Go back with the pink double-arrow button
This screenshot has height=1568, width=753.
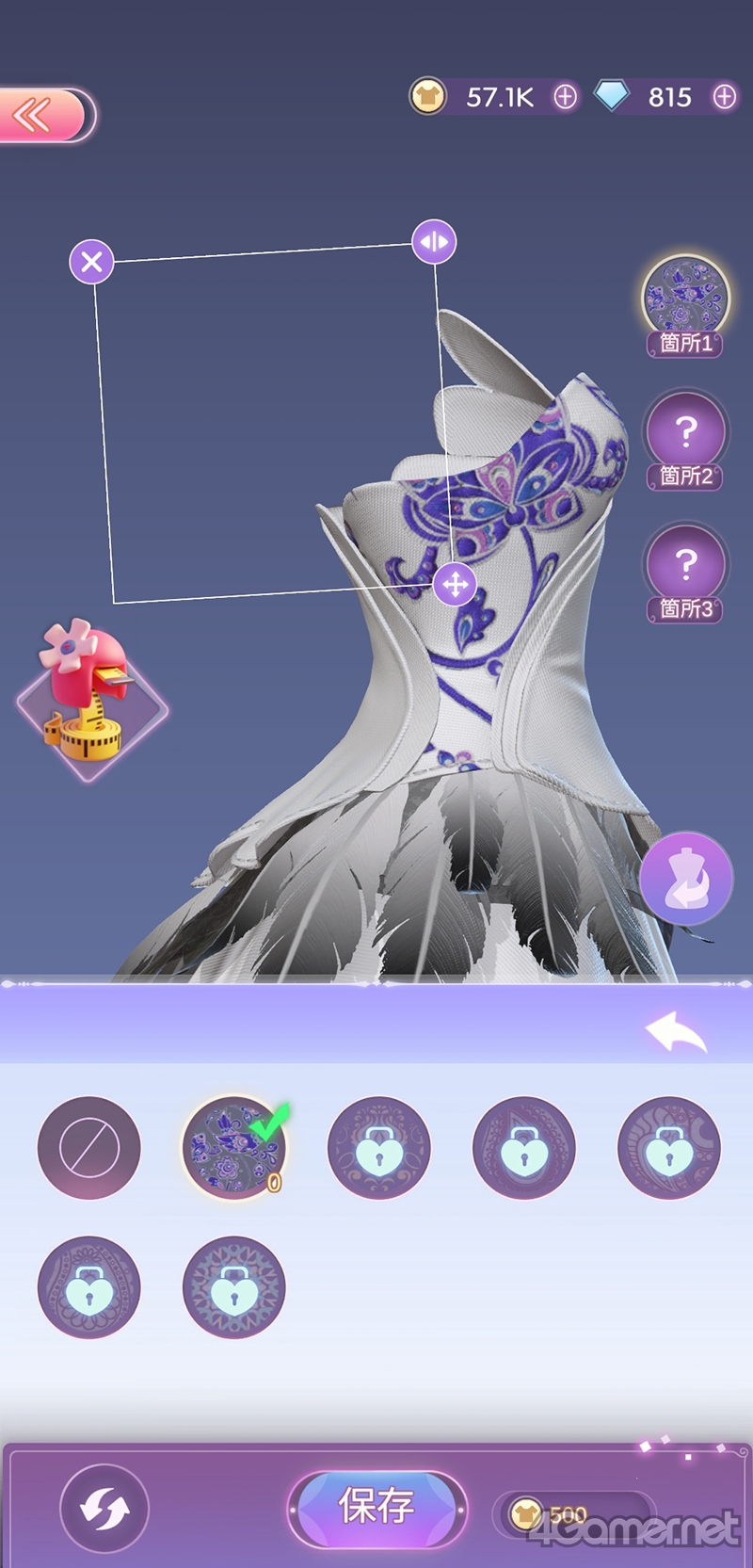[x=45, y=116]
